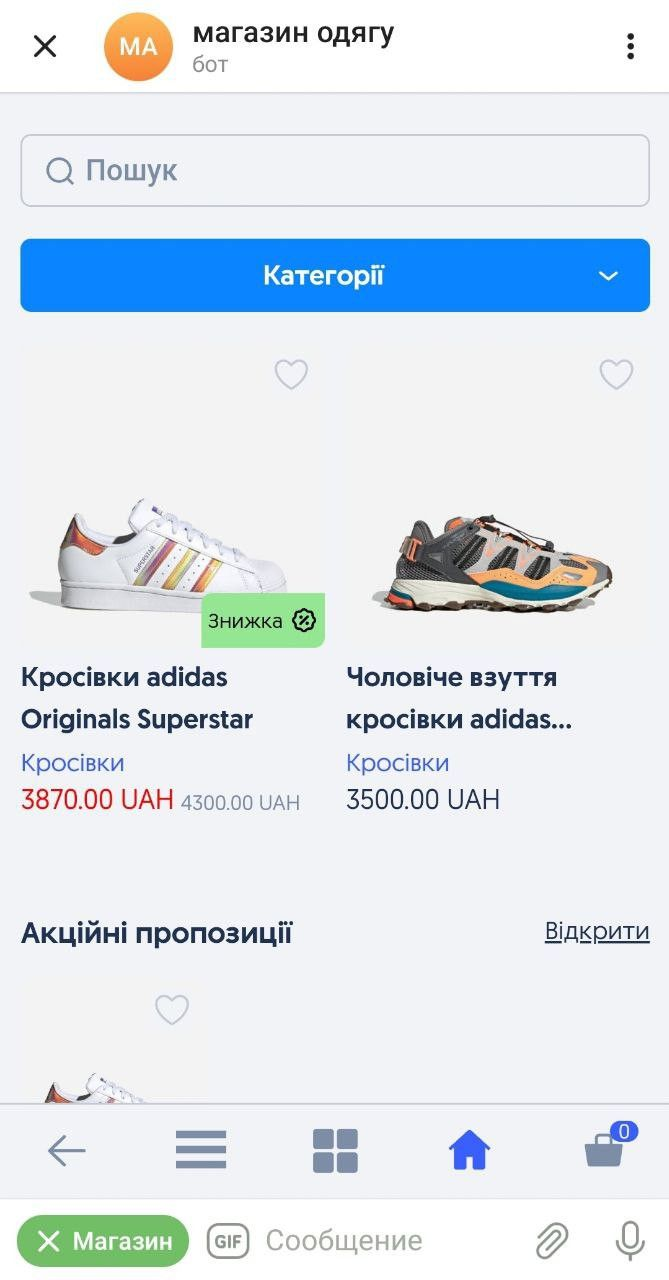Record a voice message with microphone
This screenshot has width=669, height=1280.
point(630,1242)
